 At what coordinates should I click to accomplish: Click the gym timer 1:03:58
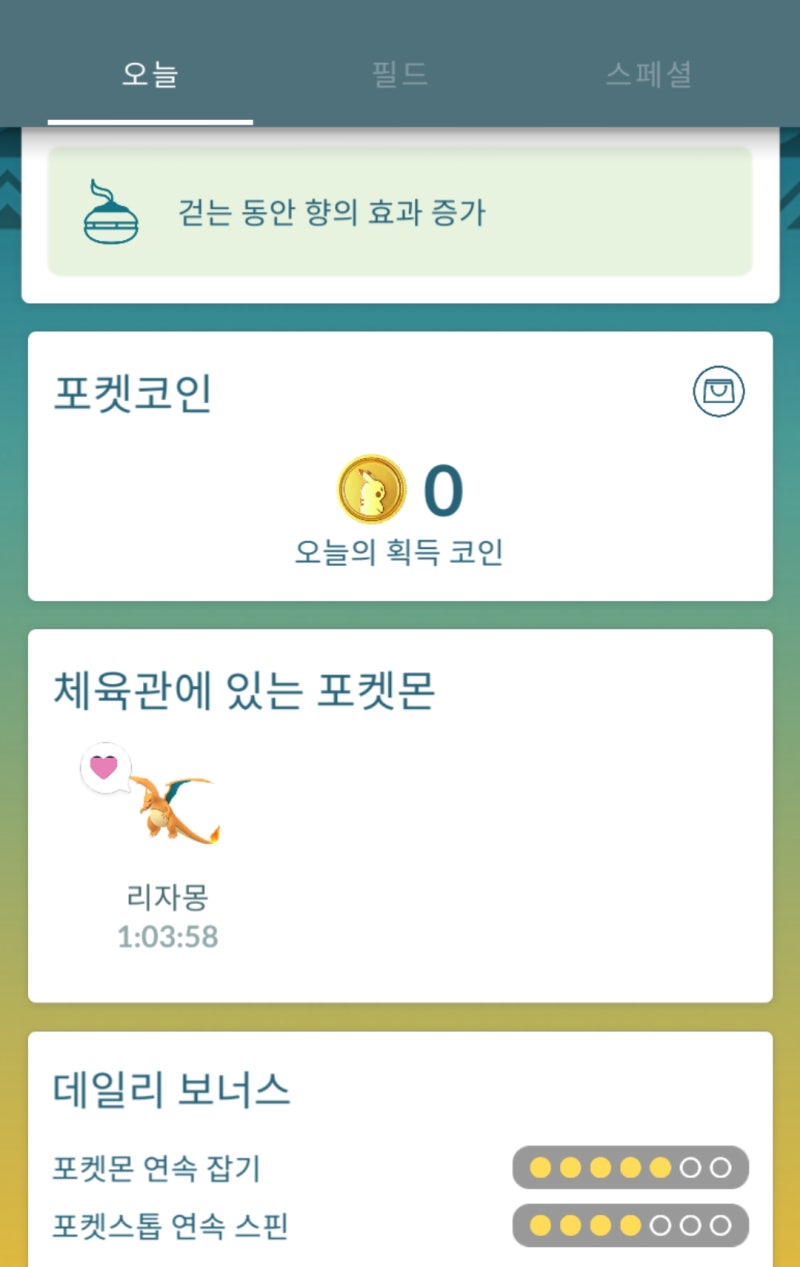[x=168, y=938]
